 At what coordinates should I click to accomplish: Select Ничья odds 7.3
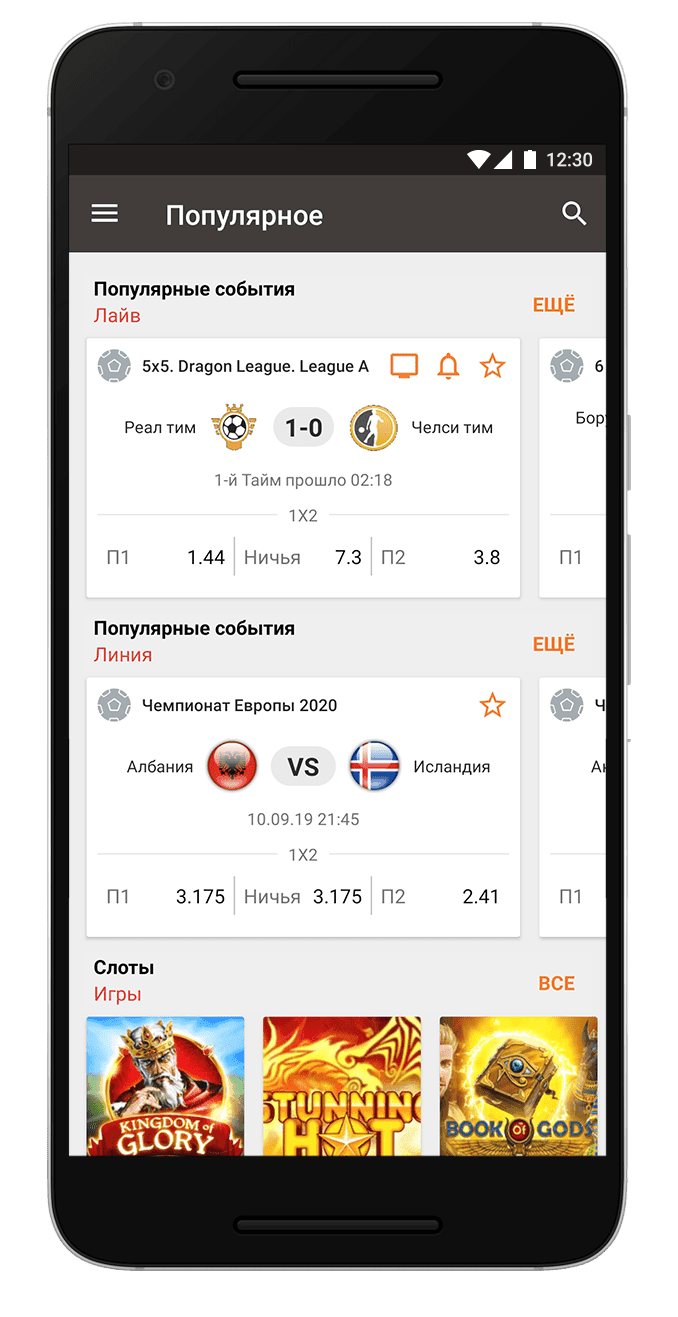pyautogui.click(x=302, y=557)
